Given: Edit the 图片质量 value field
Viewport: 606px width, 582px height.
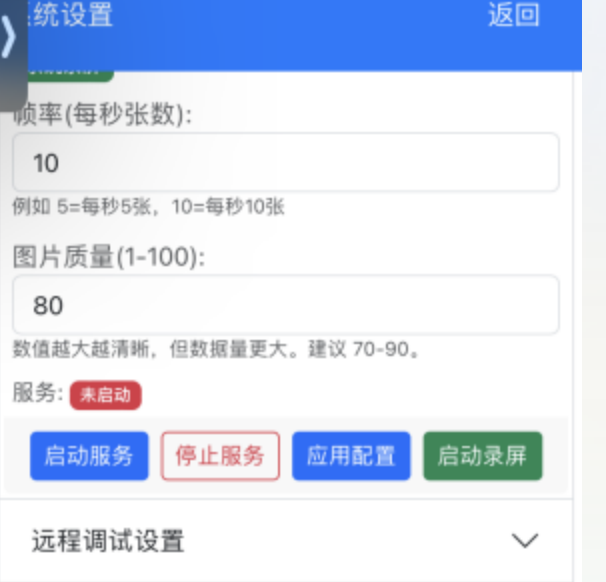Looking at the screenshot, I should [x=285, y=304].
